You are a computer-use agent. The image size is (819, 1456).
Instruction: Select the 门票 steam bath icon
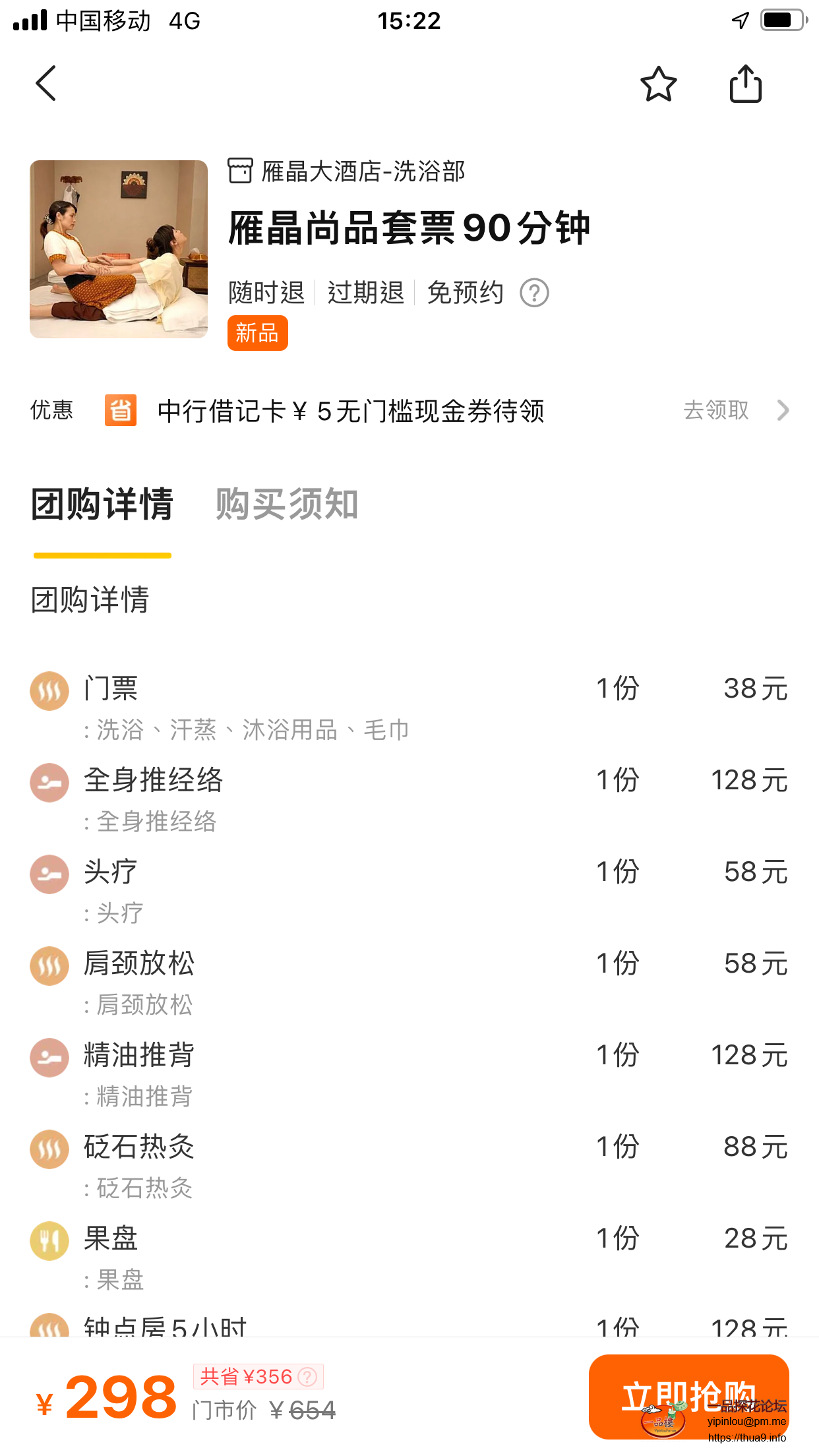tap(49, 691)
